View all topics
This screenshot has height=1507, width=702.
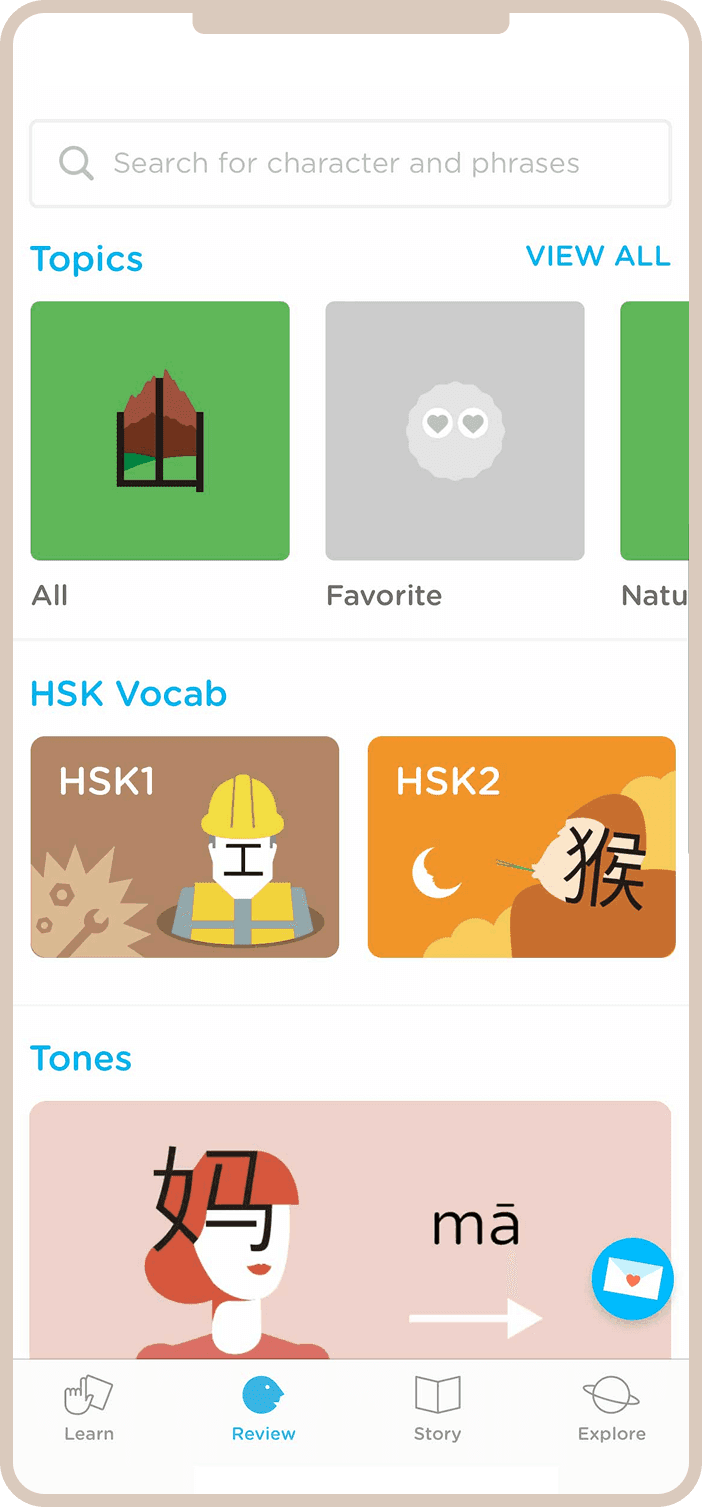point(597,256)
